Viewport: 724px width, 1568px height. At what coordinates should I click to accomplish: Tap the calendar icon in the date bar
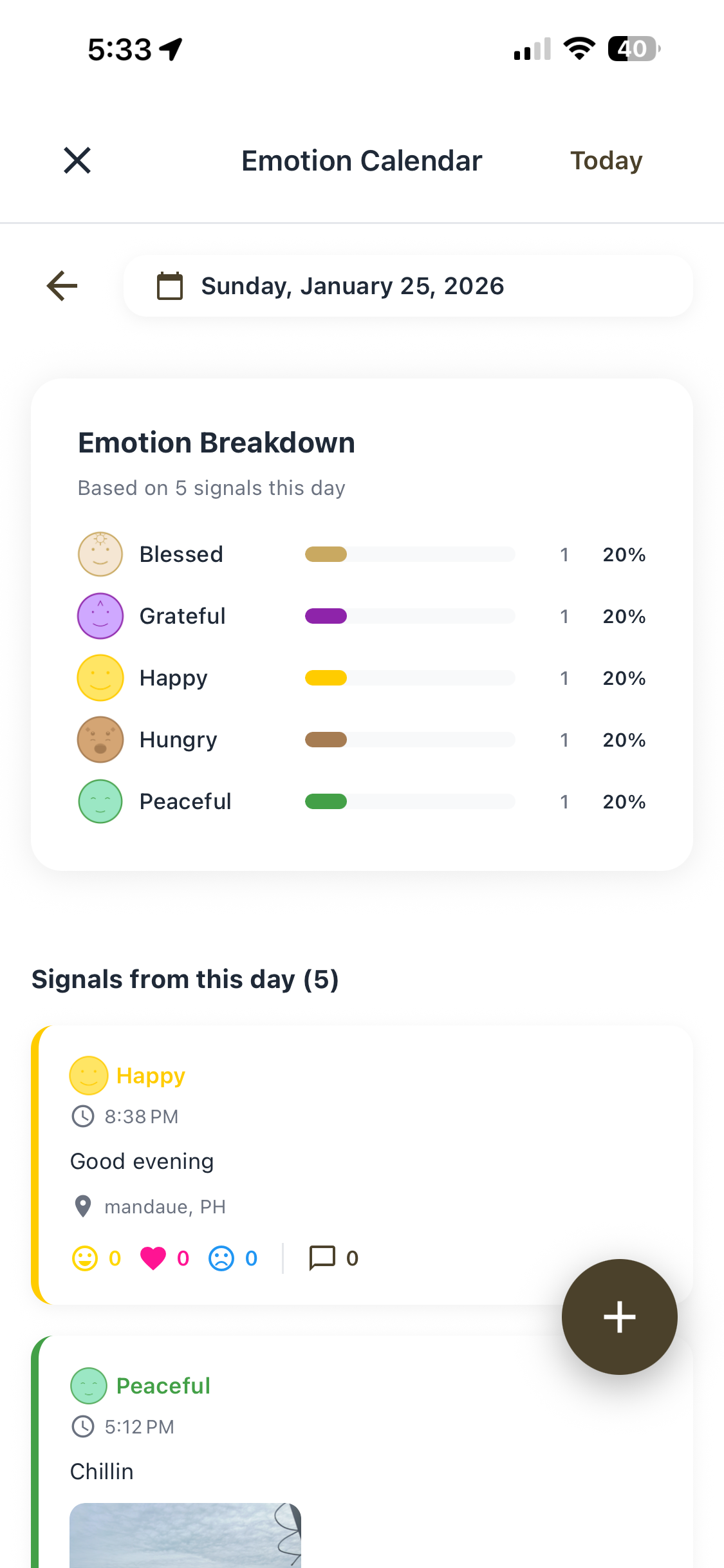[x=169, y=285]
